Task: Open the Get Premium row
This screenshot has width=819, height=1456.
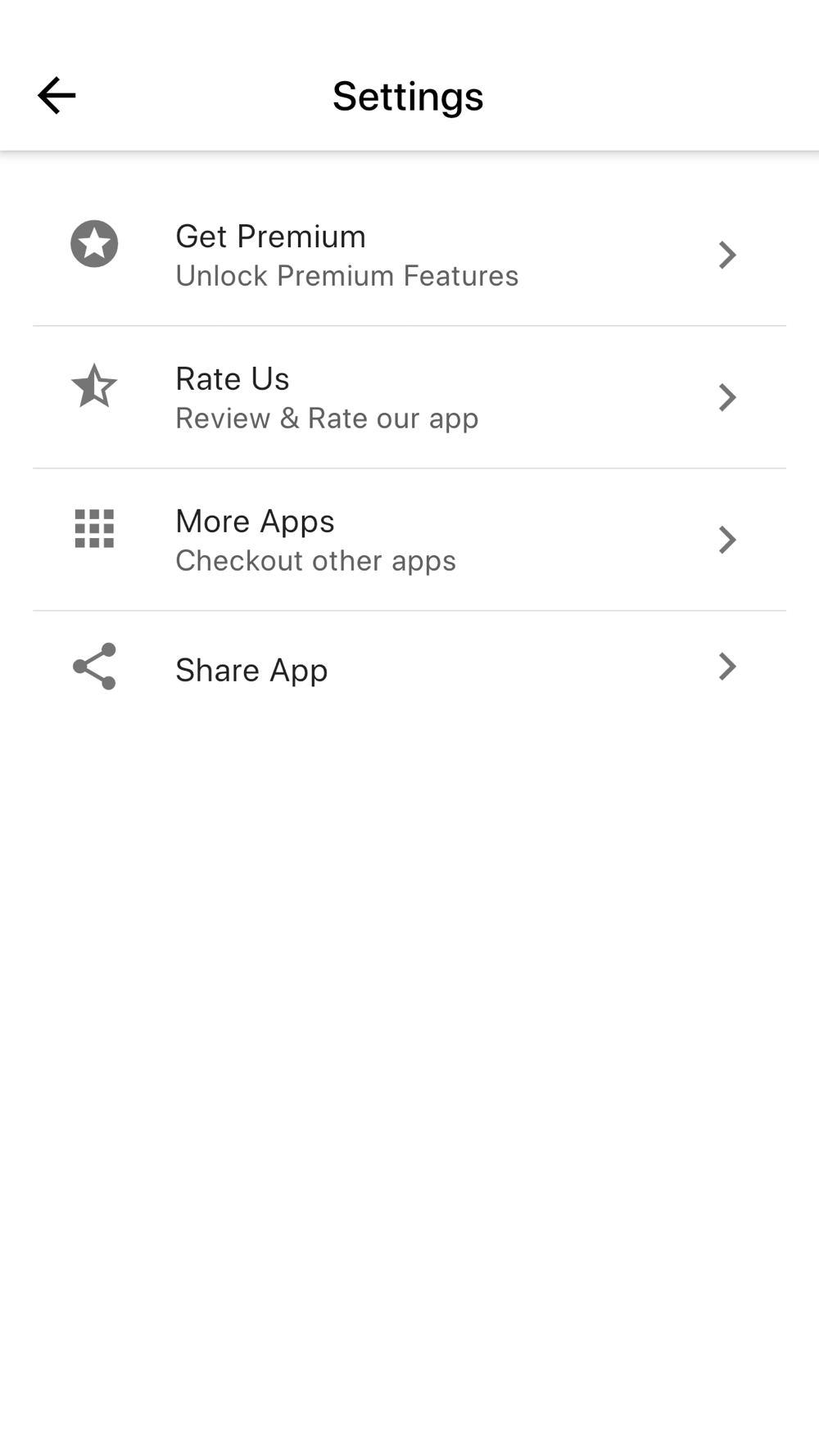Action: pyautogui.click(x=409, y=255)
